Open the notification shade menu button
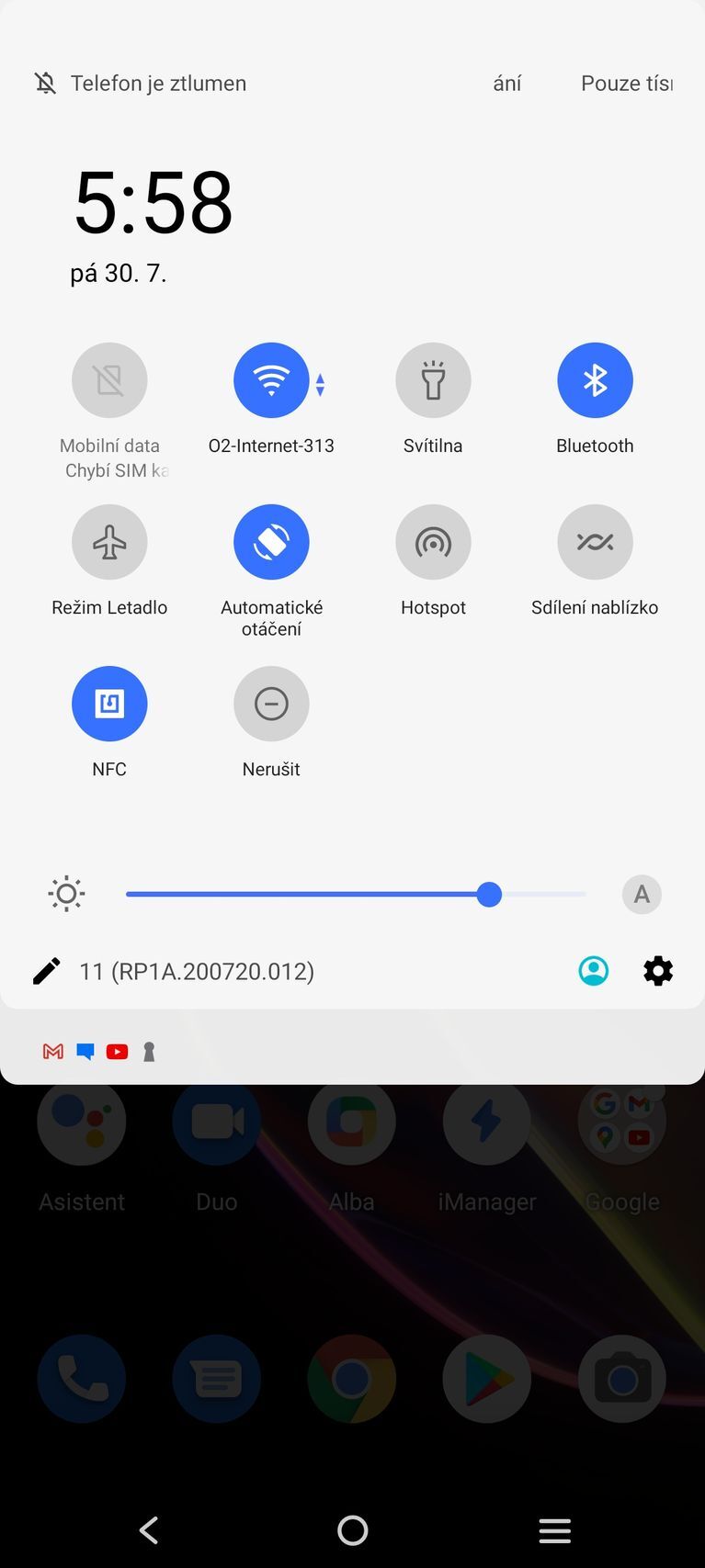 (x=554, y=1529)
